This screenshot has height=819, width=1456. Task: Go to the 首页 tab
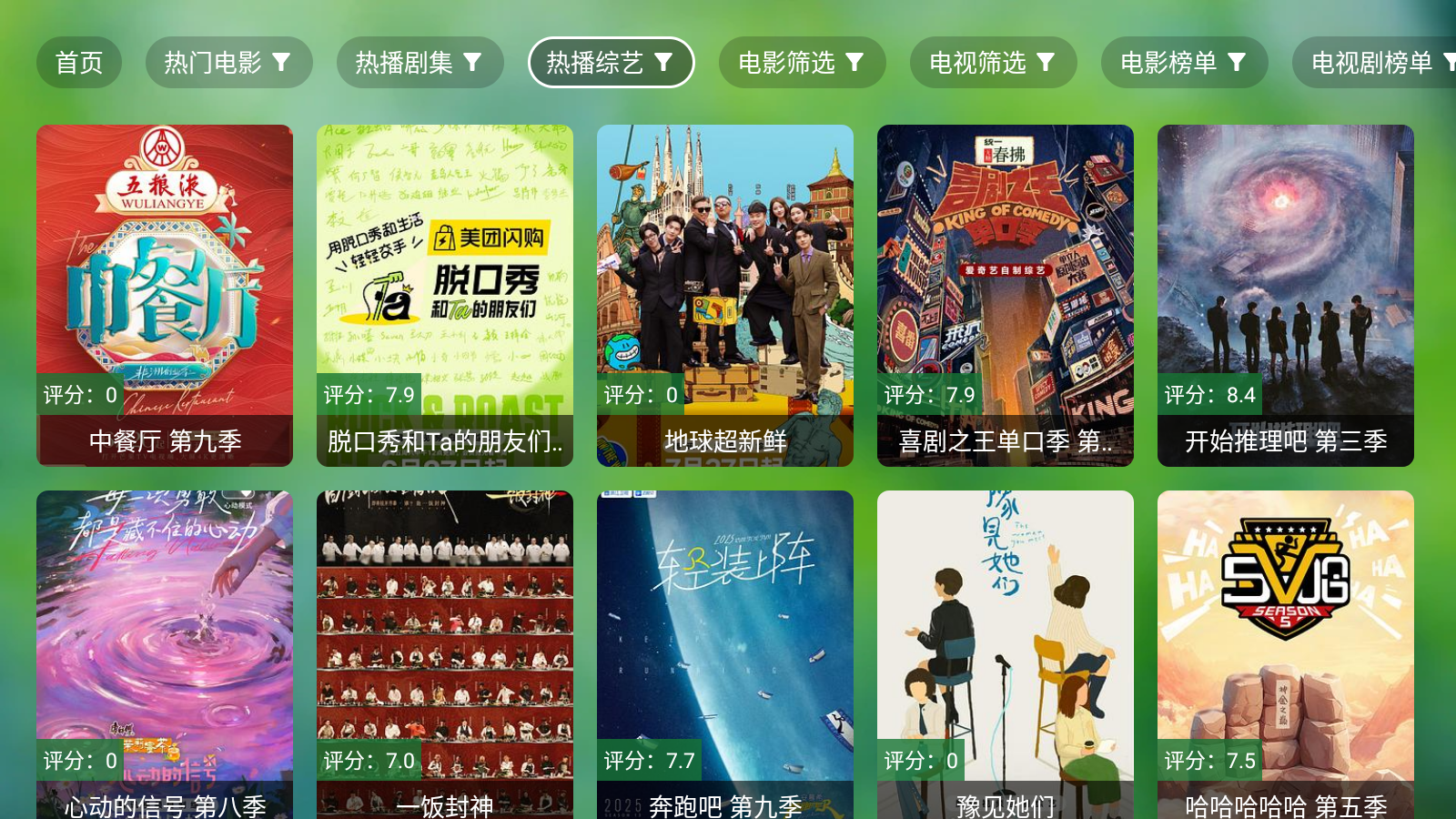tap(79, 63)
